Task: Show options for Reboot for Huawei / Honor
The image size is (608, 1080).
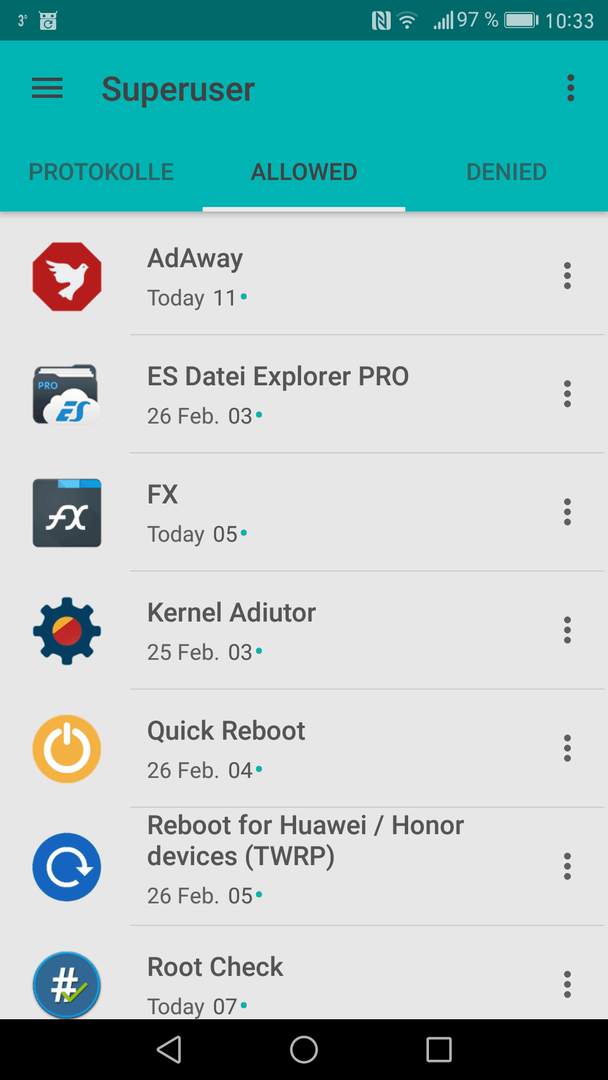Action: [567, 866]
